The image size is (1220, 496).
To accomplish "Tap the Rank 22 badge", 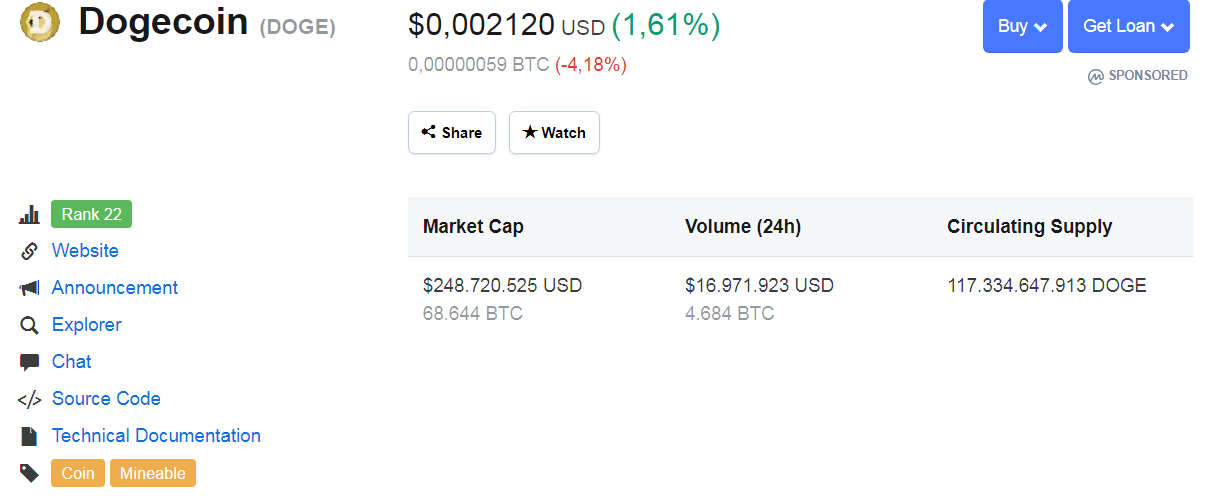I will [91, 214].
